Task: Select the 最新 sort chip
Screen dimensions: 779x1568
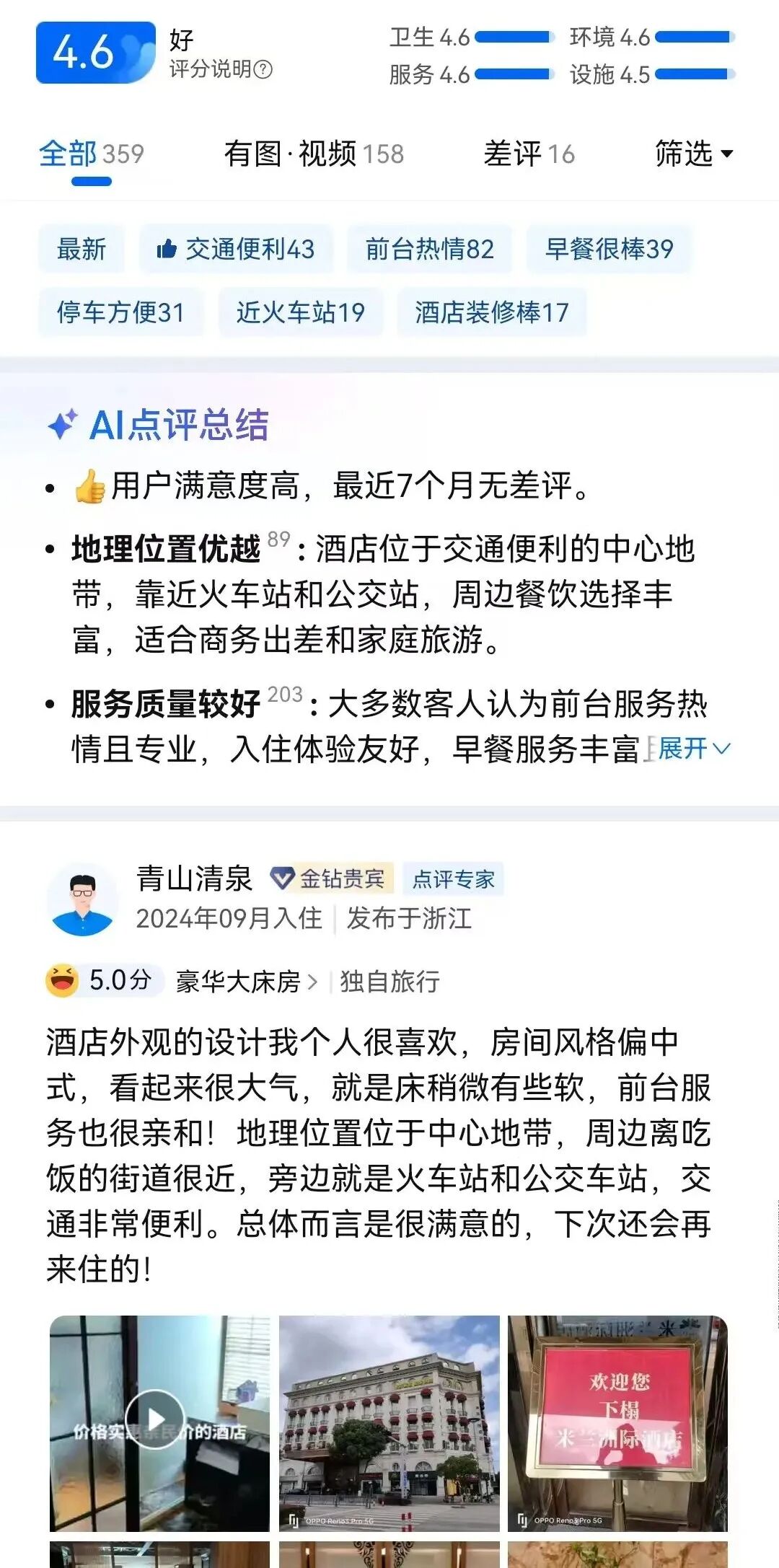Action: pyautogui.click(x=82, y=249)
